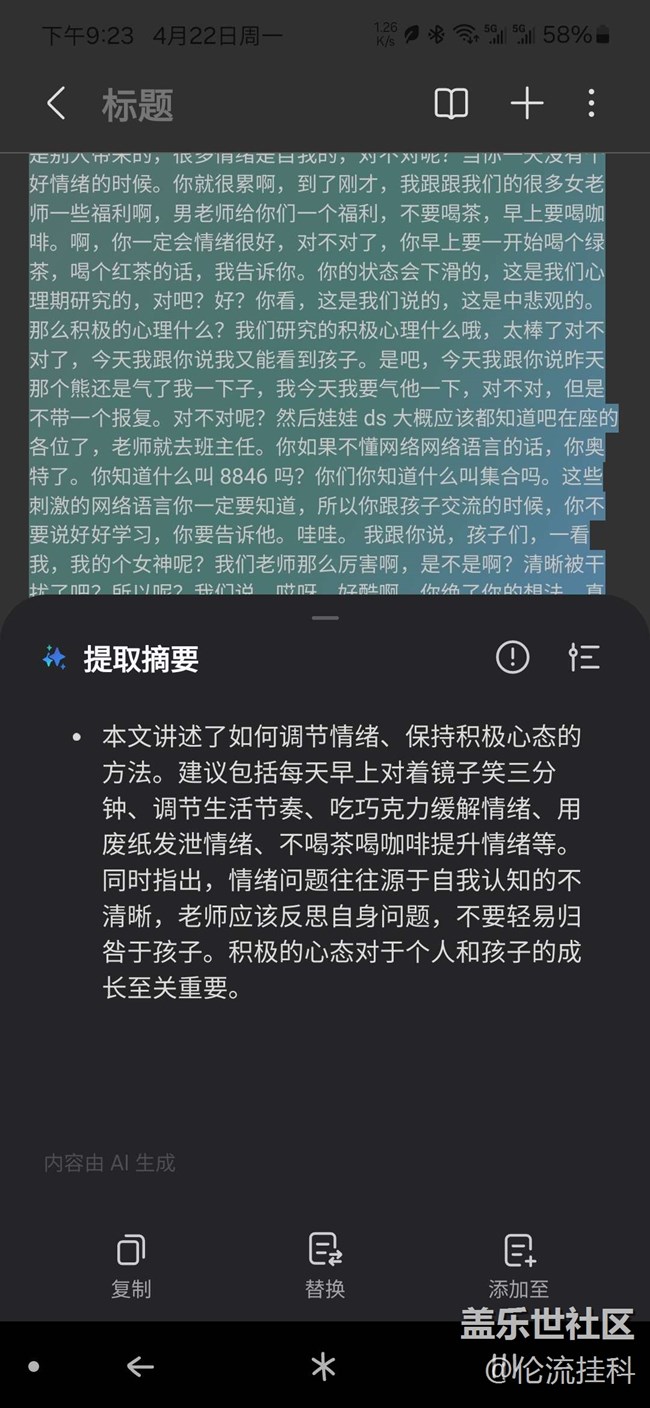Tap the plus add icon

pyautogui.click(x=526, y=104)
